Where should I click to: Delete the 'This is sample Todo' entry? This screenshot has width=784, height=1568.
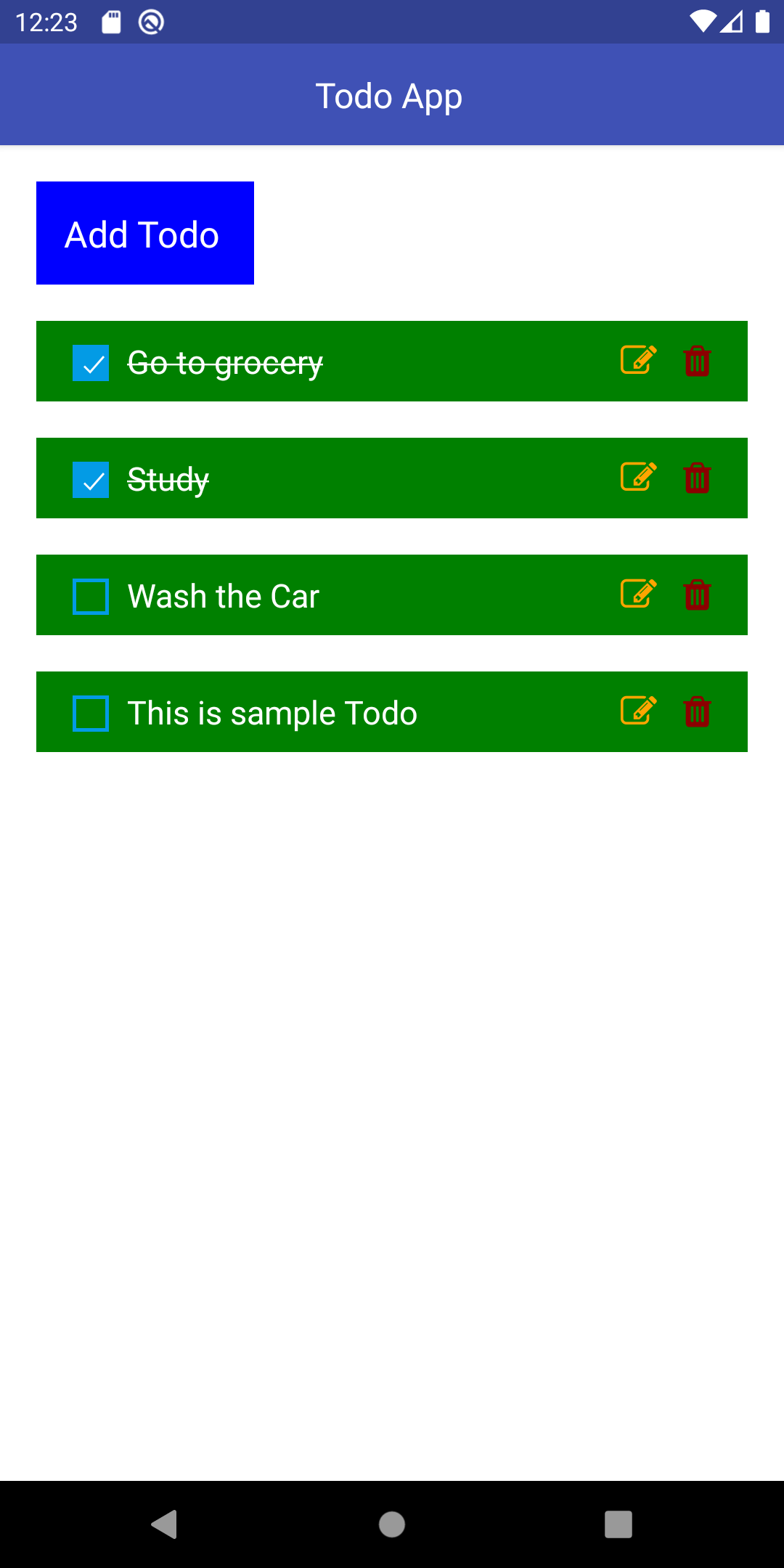tap(696, 711)
